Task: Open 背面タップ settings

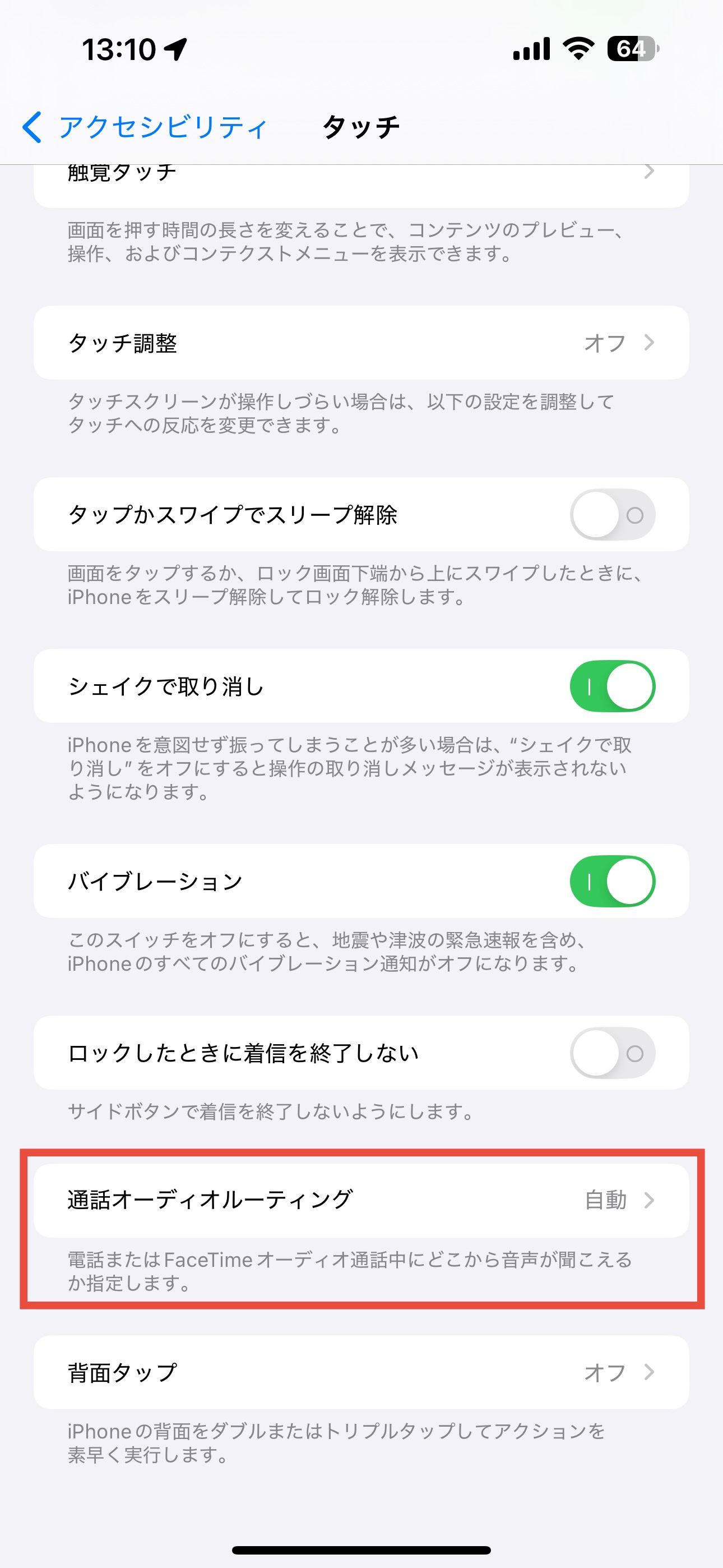Action: pyautogui.click(x=360, y=1373)
